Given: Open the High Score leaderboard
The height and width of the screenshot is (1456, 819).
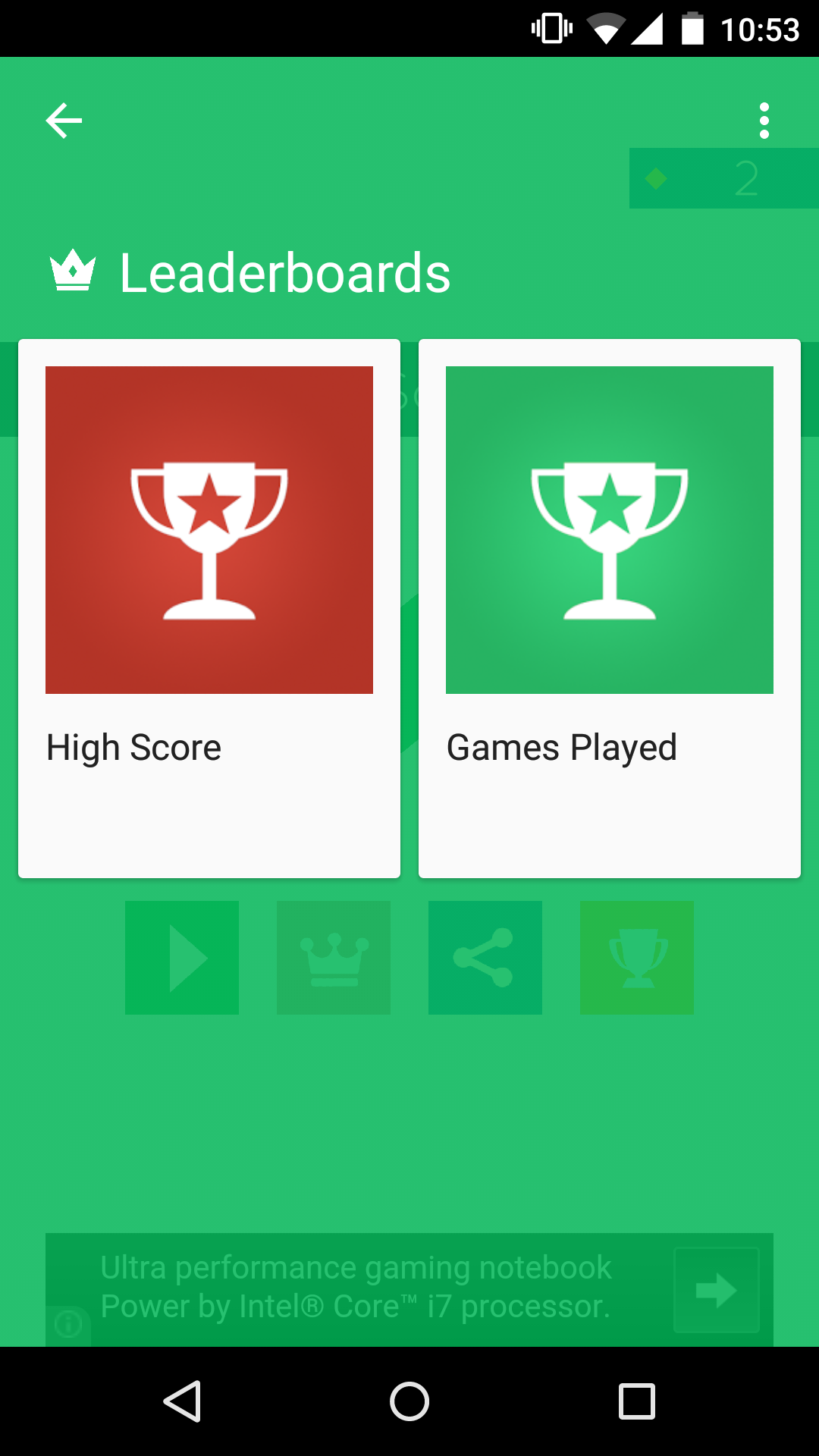Looking at the screenshot, I should (x=209, y=607).
